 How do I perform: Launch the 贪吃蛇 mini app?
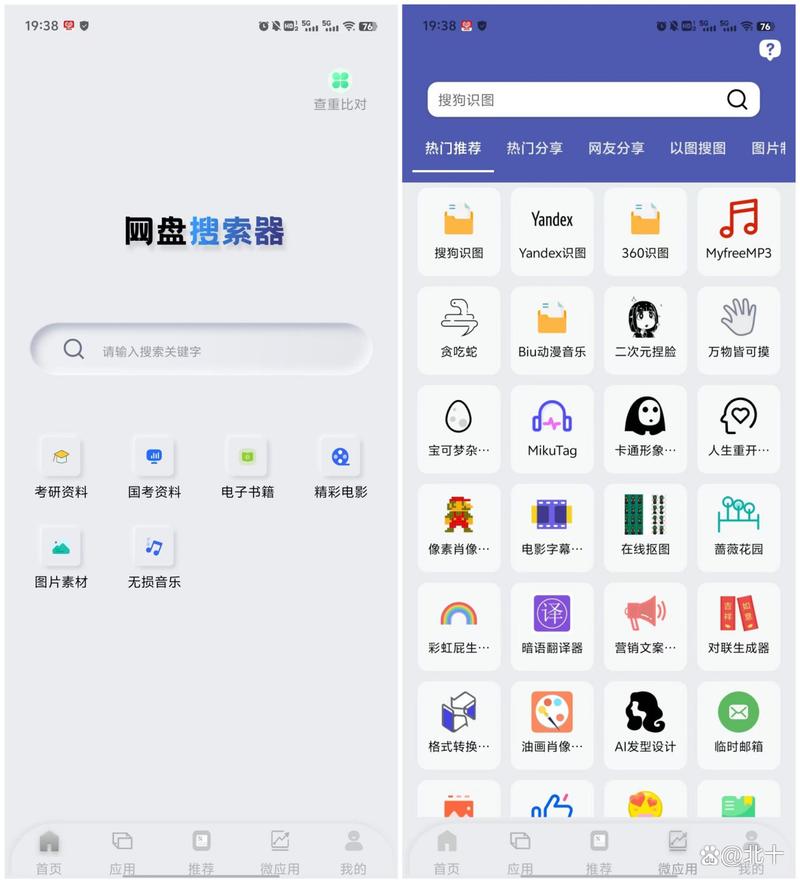click(459, 330)
